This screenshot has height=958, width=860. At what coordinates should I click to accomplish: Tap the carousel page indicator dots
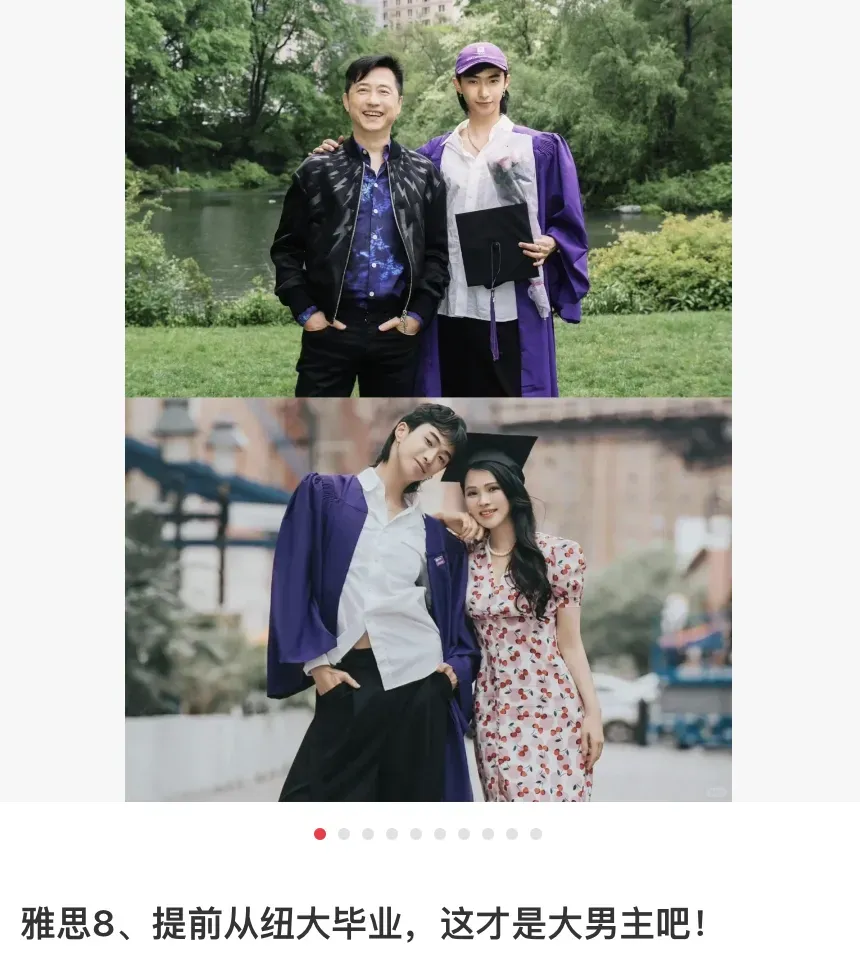point(428,834)
